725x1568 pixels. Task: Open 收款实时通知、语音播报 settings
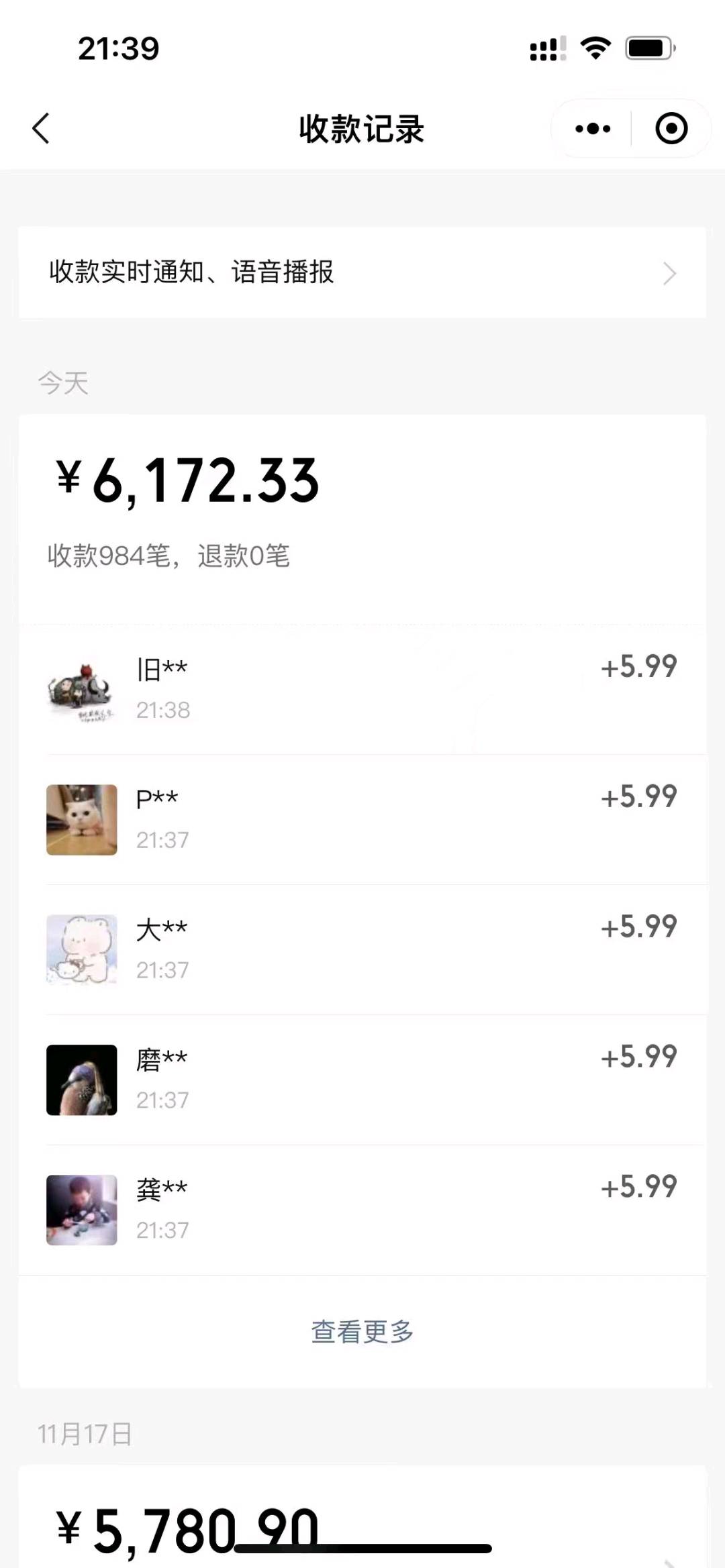[x=362, y=272]
